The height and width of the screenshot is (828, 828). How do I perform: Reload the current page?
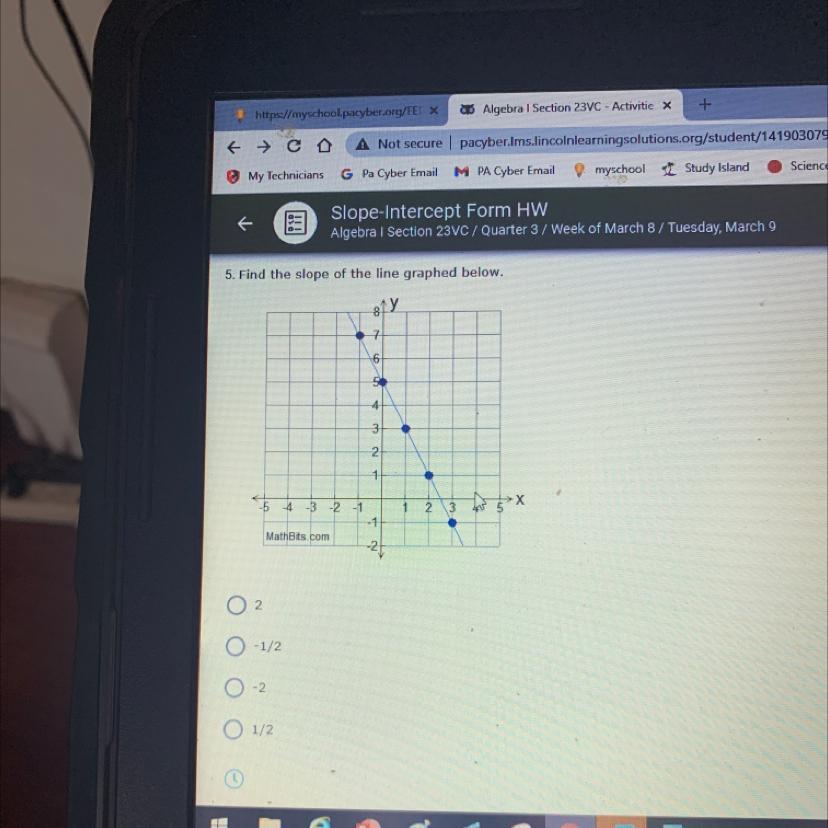pyautogui.click(x=294, y=146)
